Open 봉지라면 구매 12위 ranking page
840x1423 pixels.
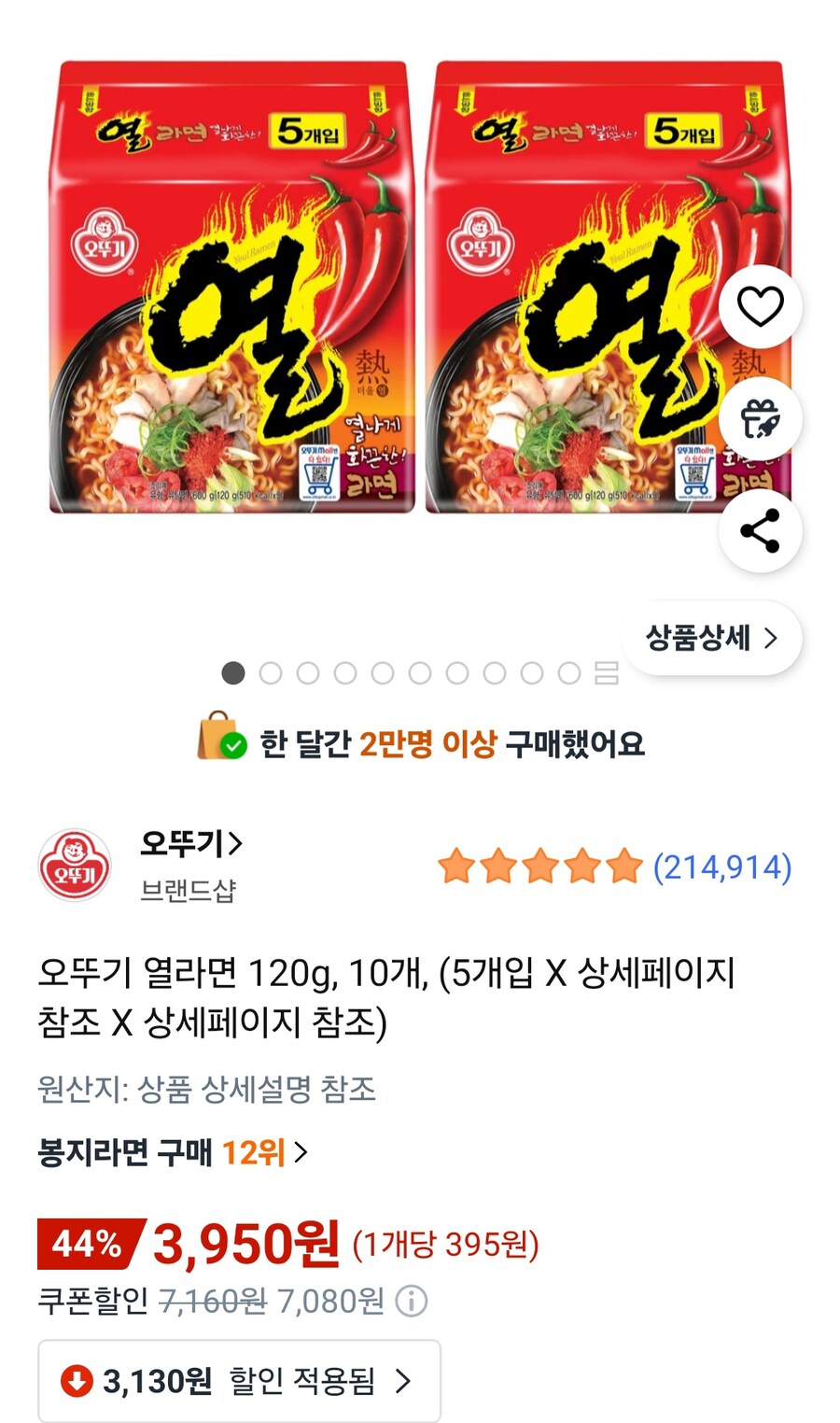point(168,1155)
